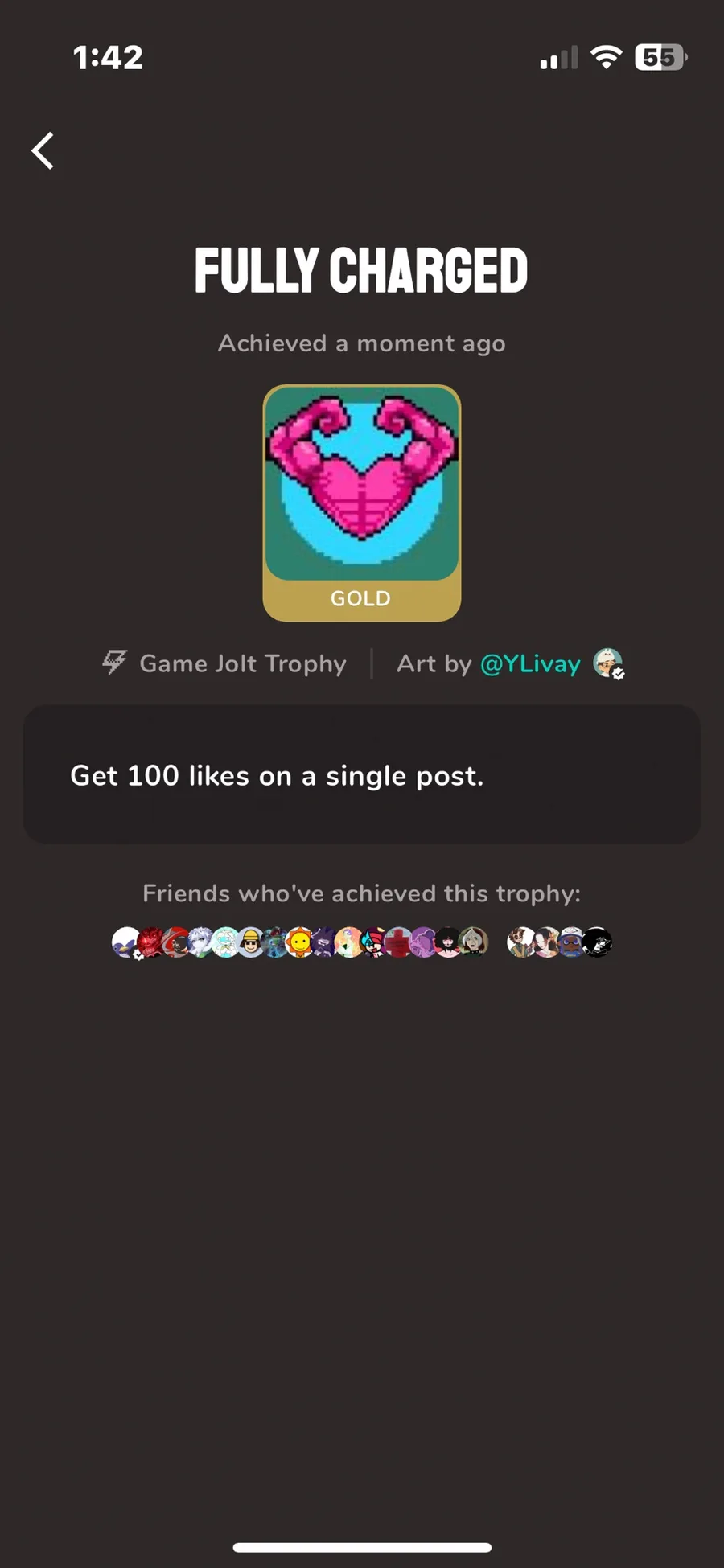Open the @YLivay artist profile link
Viewport: 724px width, 1568px height.
[x=530, y=664]
